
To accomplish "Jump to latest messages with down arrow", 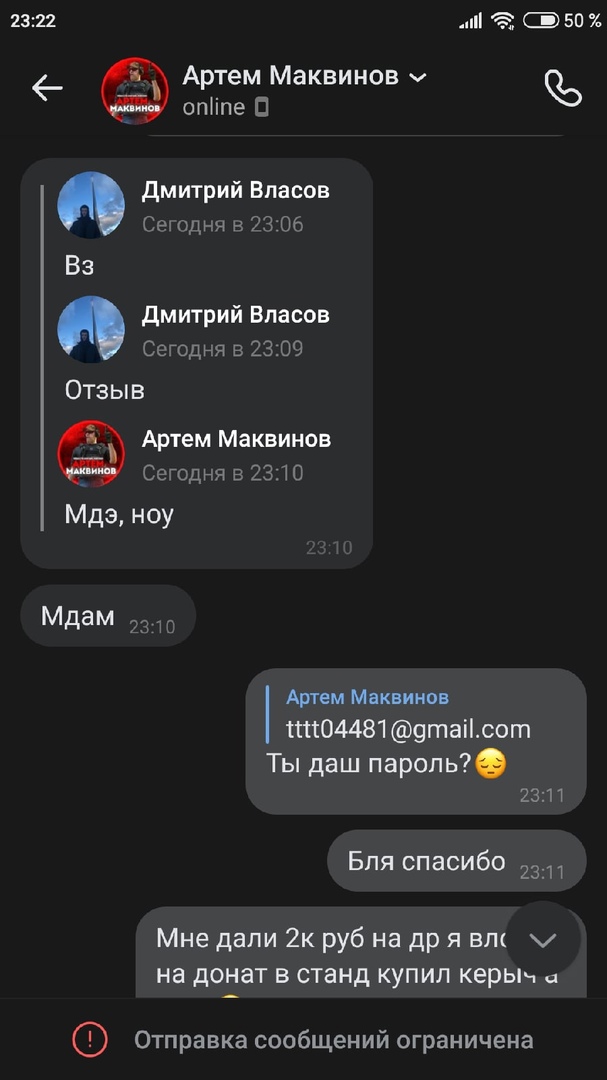I will click(543, 939).
